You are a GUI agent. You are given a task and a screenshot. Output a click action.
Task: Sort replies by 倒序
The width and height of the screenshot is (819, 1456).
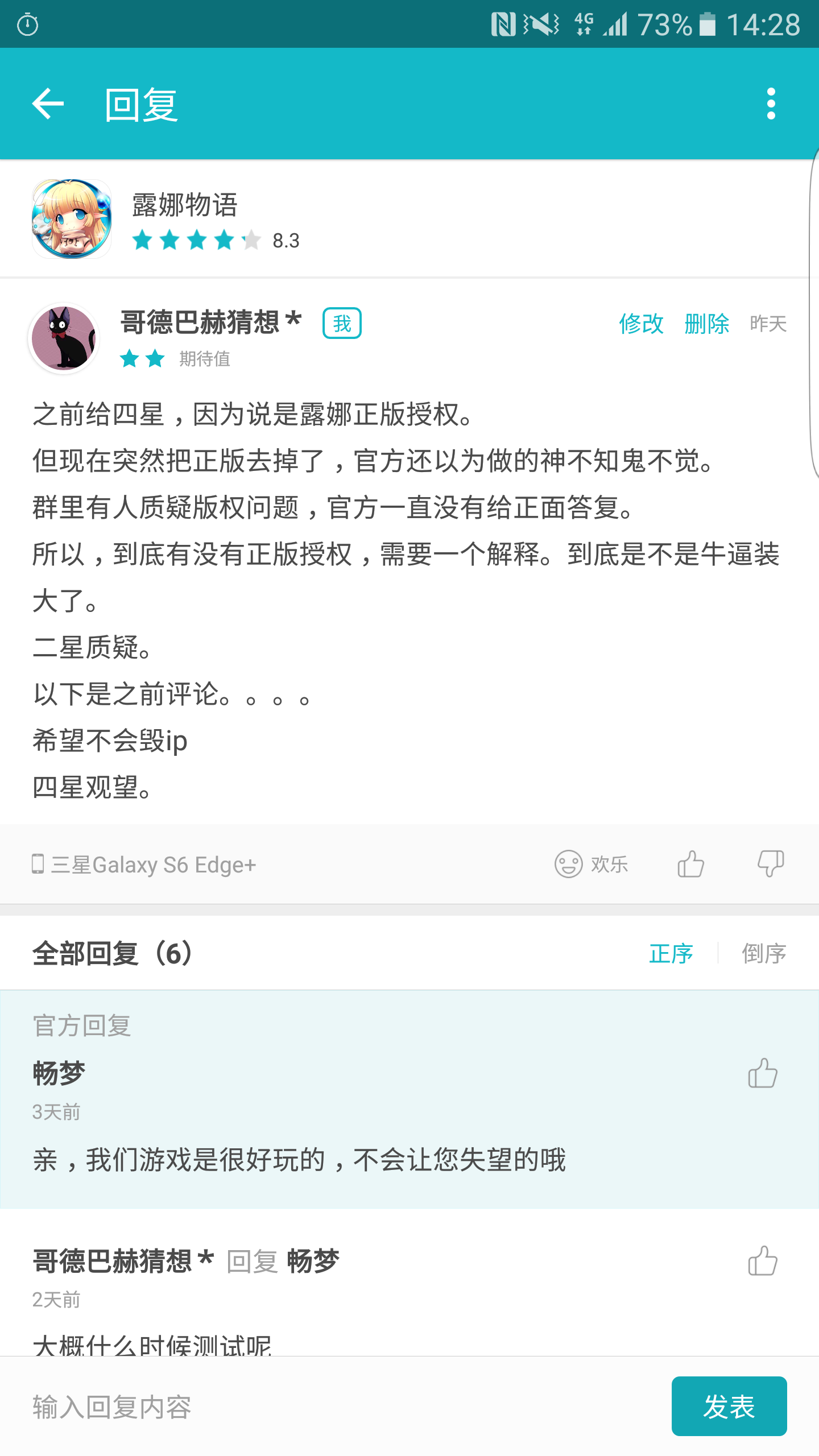coord(764,954)
